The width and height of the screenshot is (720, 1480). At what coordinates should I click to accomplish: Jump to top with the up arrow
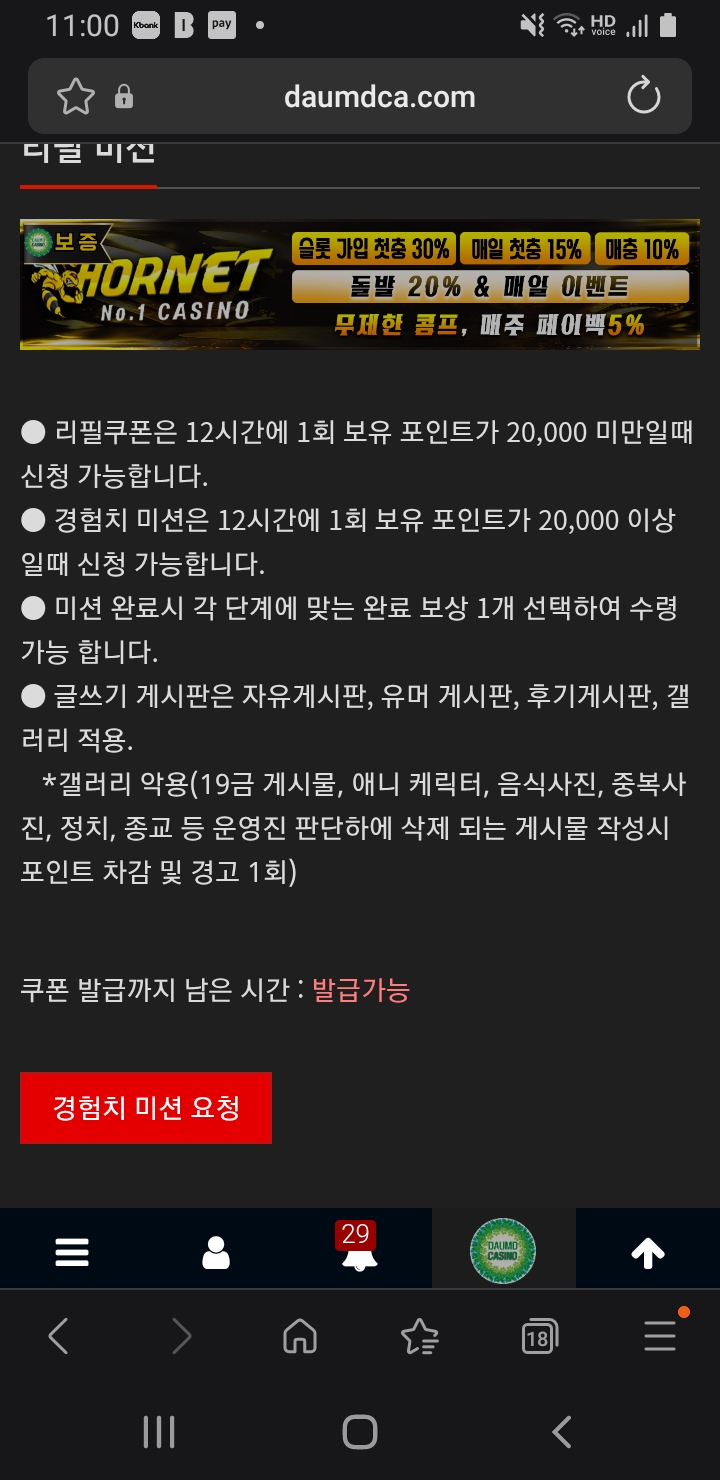(647, 1252)
